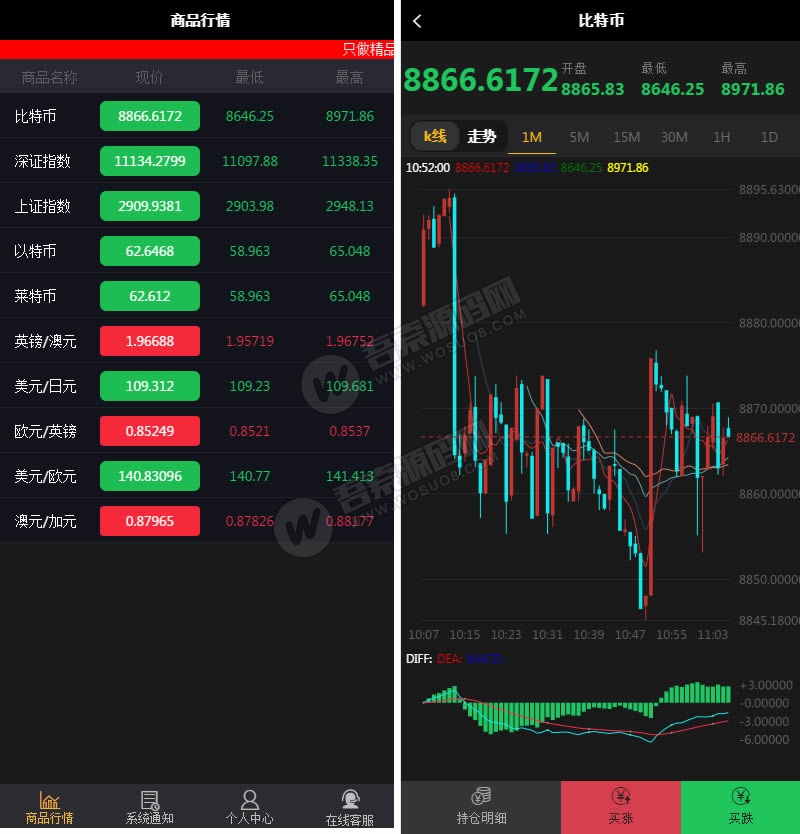800x834 pixels.
Task: Open the 莱特币 quote row
Action: pos(150,296)
